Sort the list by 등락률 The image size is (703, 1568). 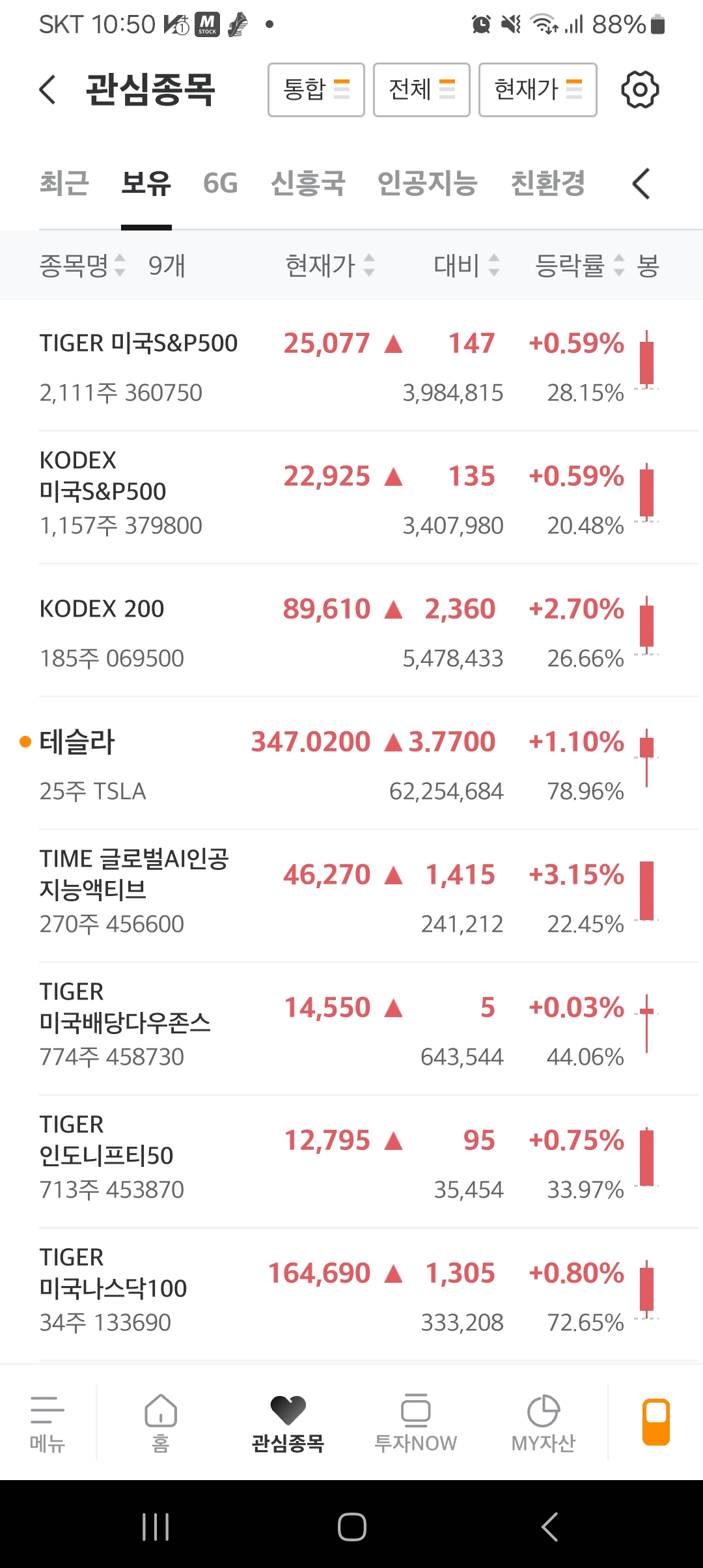[x=579, y=266]
